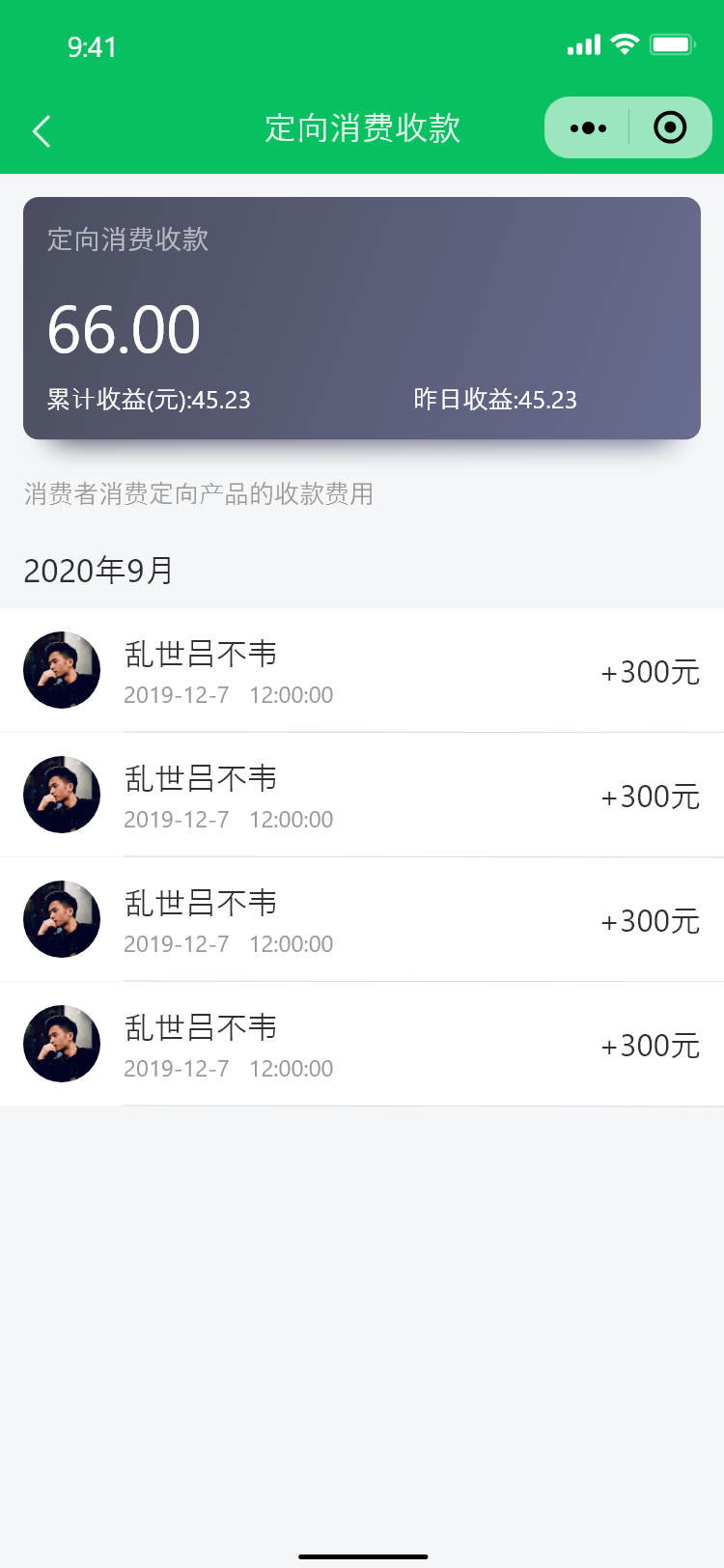Close the mini program
The width and height of the screenshot is (724, 1568).
670,127
